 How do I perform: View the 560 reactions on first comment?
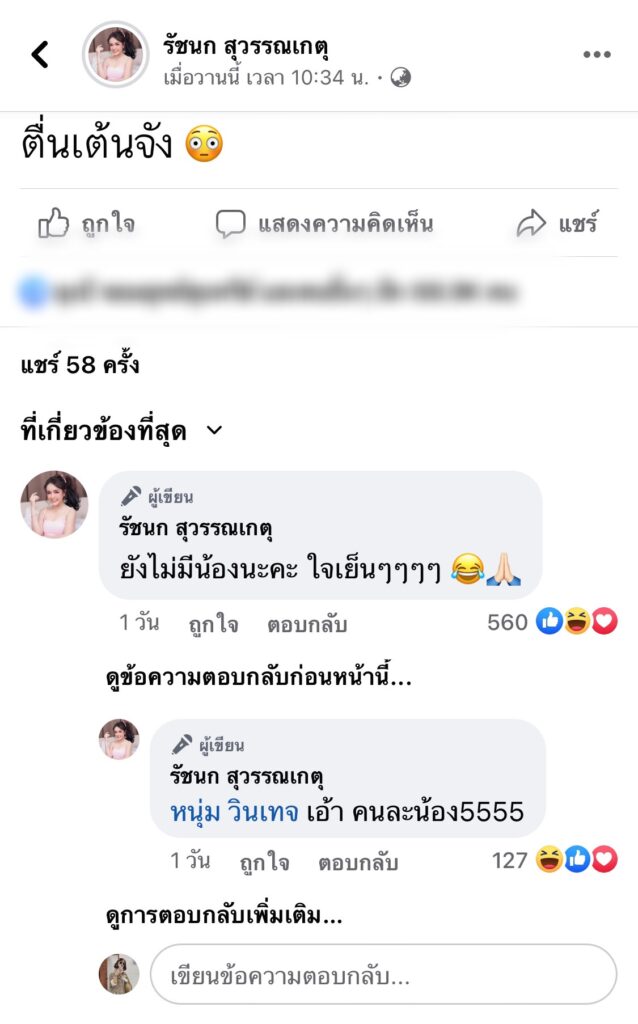click(552, 622)
